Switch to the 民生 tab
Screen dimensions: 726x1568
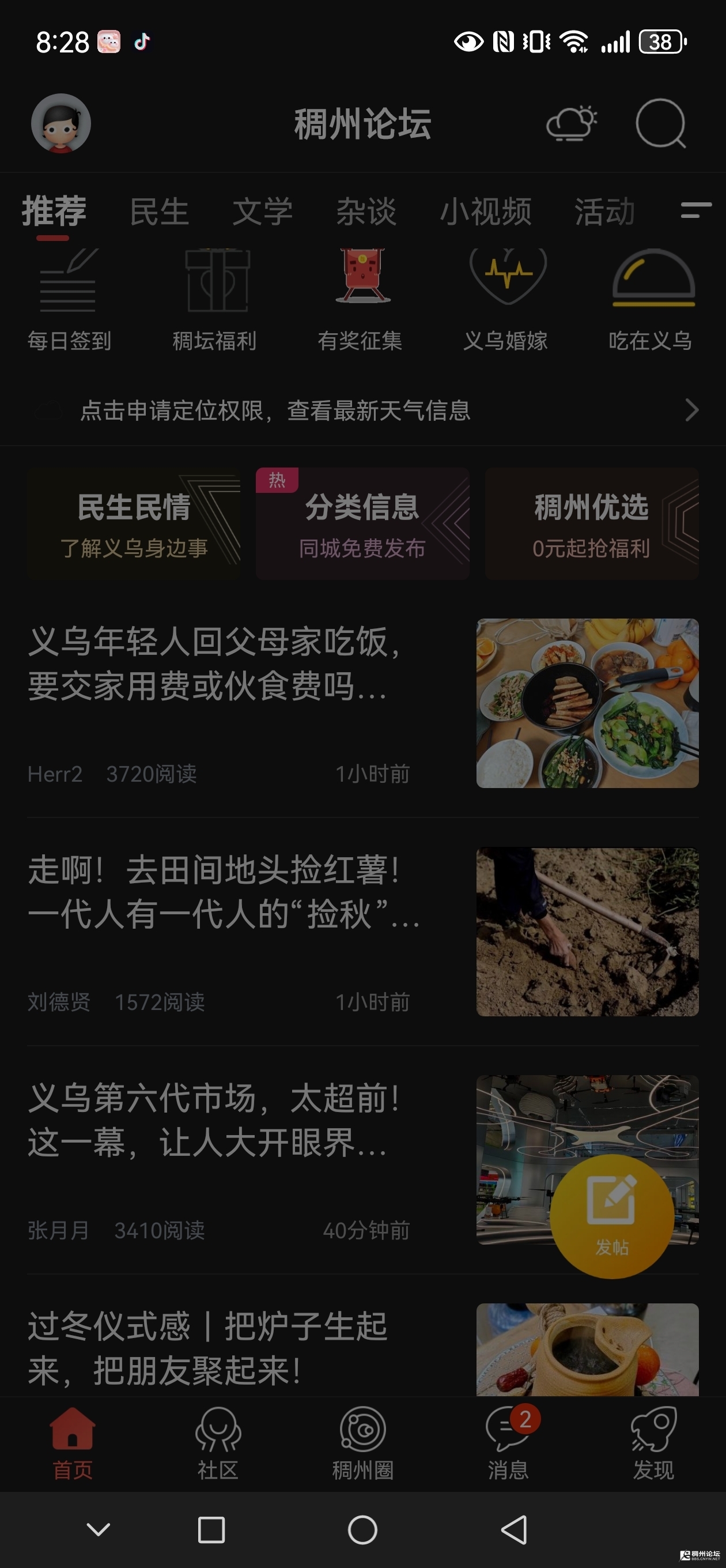coord(160,212)
